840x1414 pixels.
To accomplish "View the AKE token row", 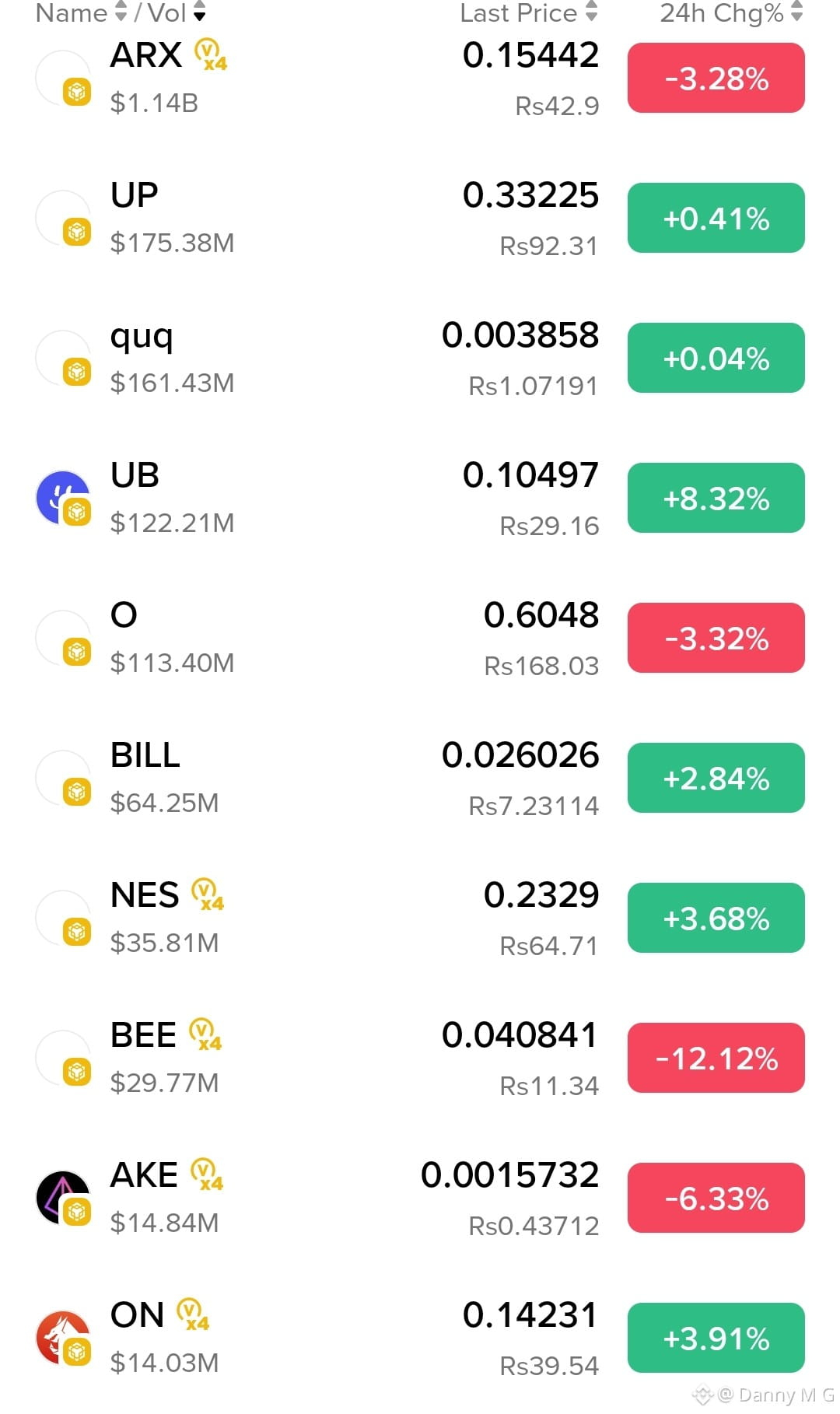I will [420, 1198].
